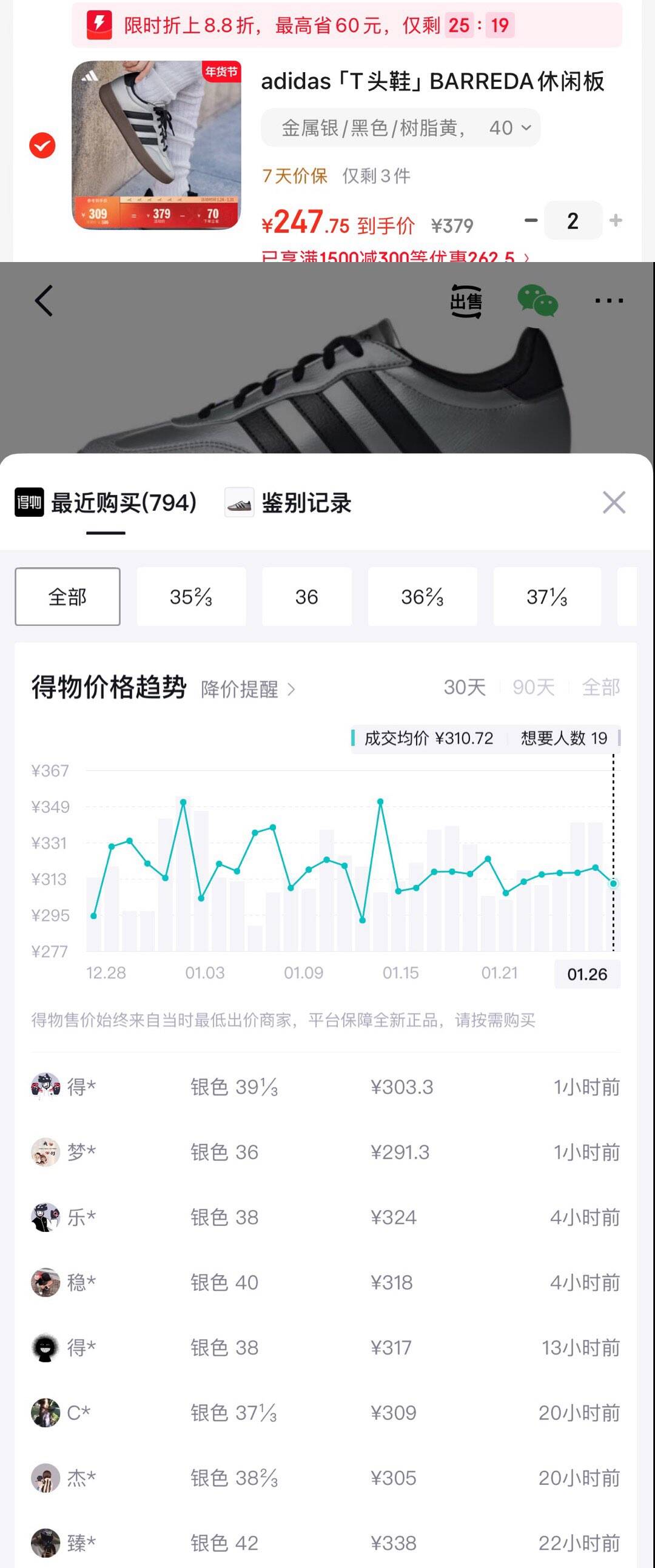Filter by size 35⅔
Viewport: 655px width, 1568px height.
pyautogui.click(x=191, y=596)
